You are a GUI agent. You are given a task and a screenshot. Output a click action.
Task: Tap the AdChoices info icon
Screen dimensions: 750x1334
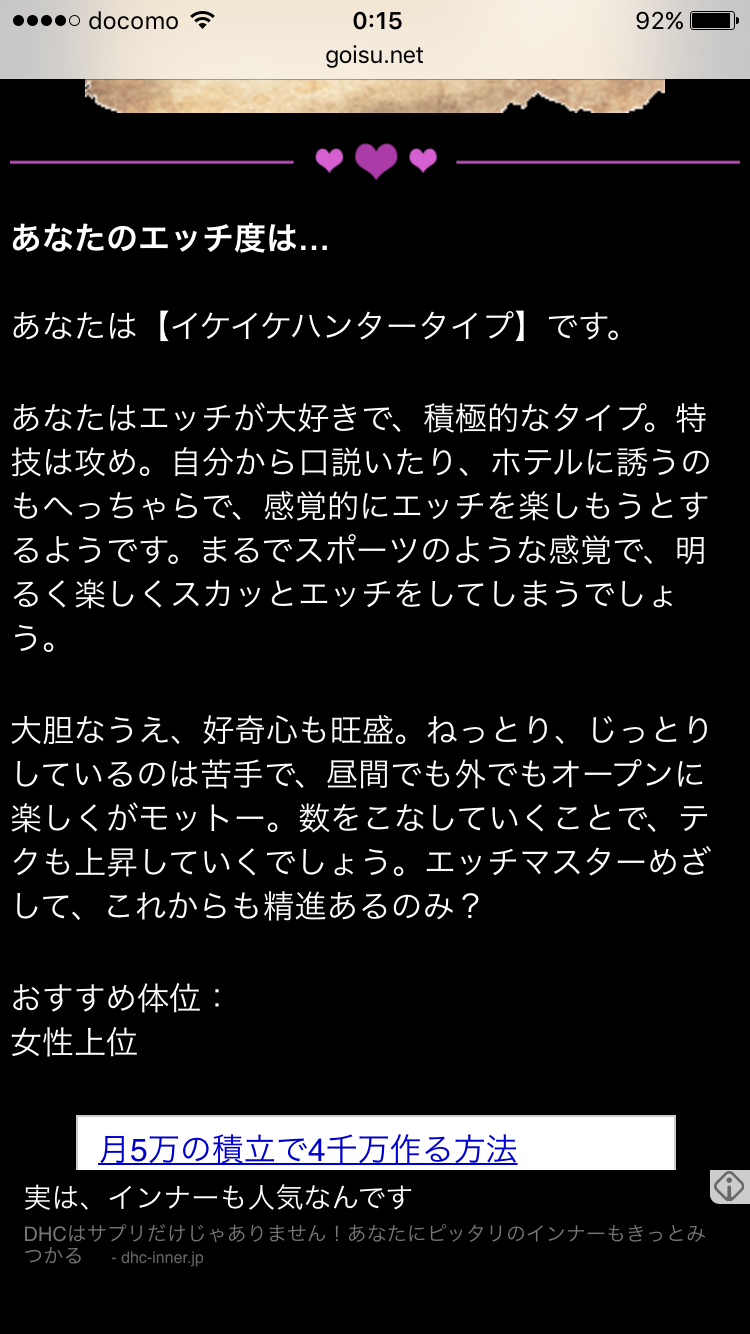(x=729, y=1187)
